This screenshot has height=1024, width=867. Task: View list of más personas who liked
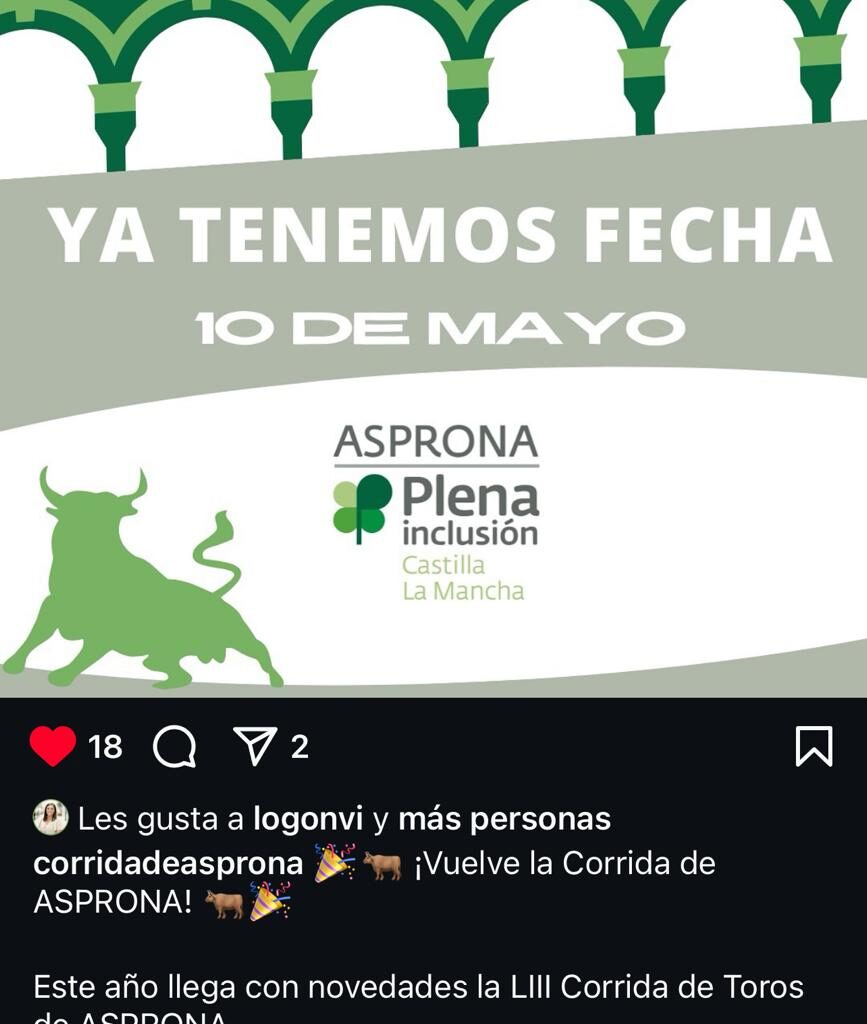[504, 819]
